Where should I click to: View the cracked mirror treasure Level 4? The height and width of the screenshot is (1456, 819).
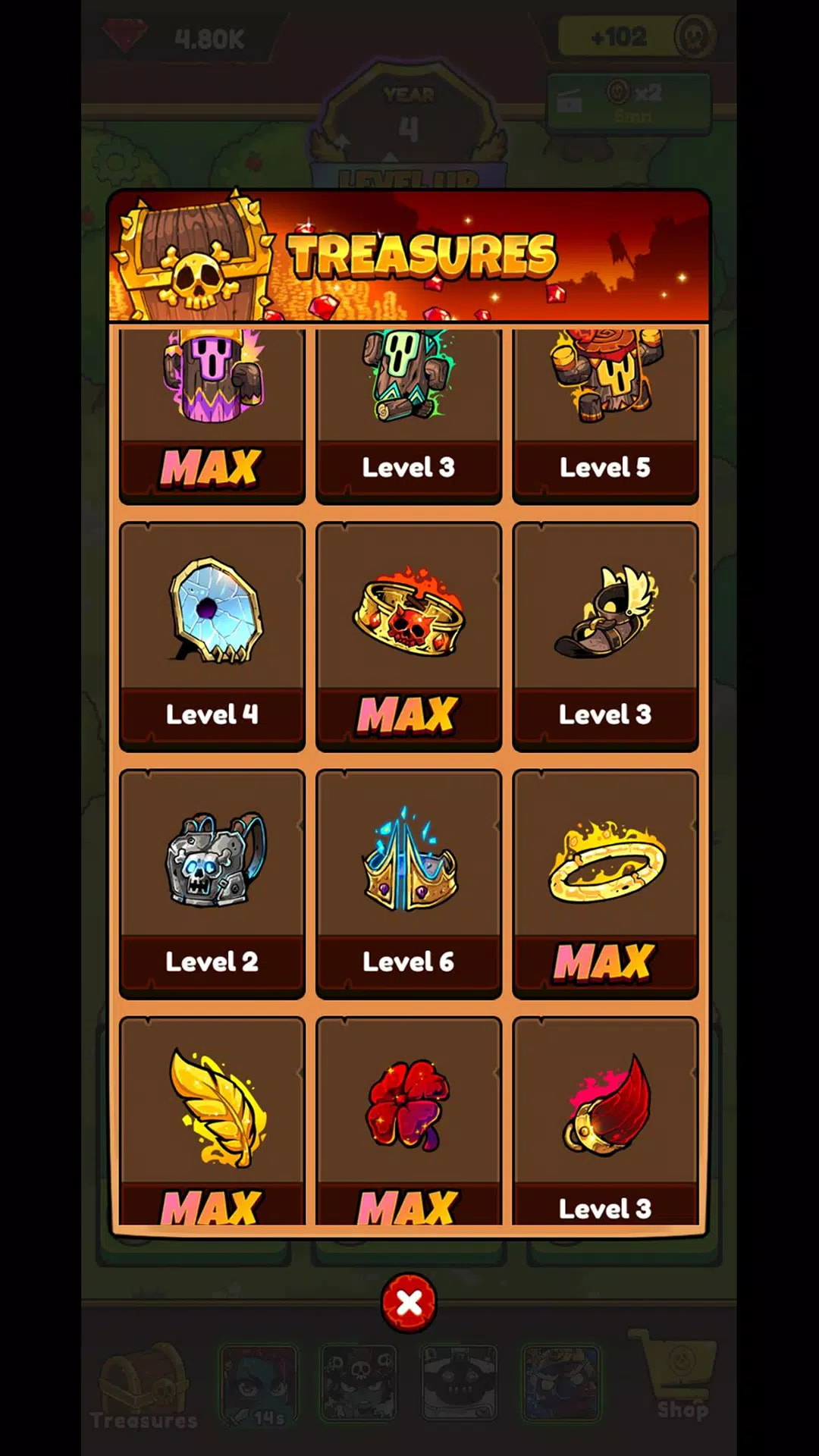point(212,635)
